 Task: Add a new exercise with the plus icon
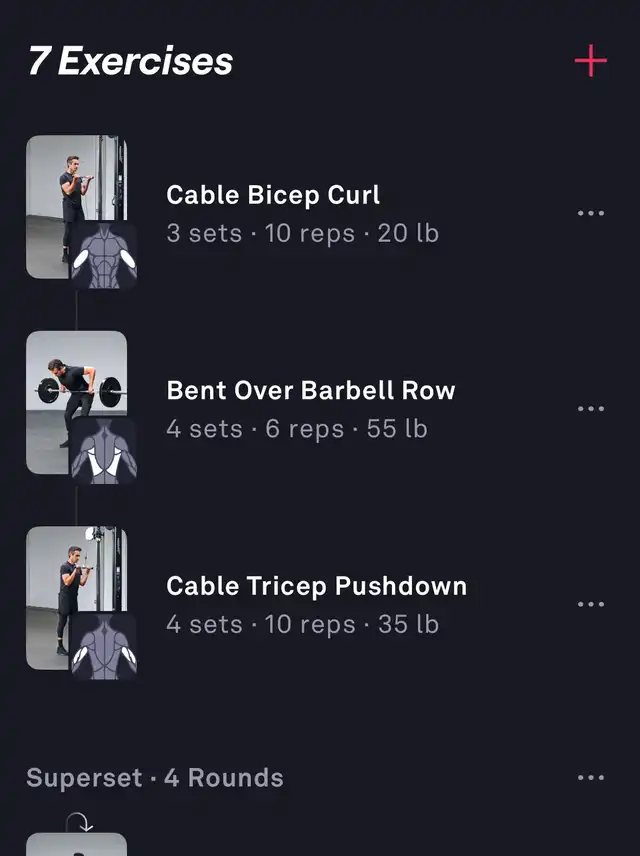[x=590, y=61]
